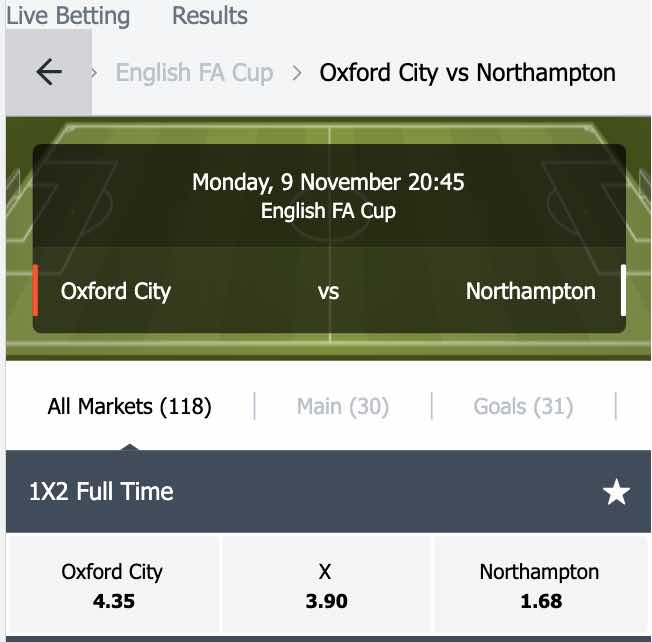Favorite the 1X2 Full Time market star
Image resolution: width=652 pixels, height=642 pixels.
(x=616, y=492)
